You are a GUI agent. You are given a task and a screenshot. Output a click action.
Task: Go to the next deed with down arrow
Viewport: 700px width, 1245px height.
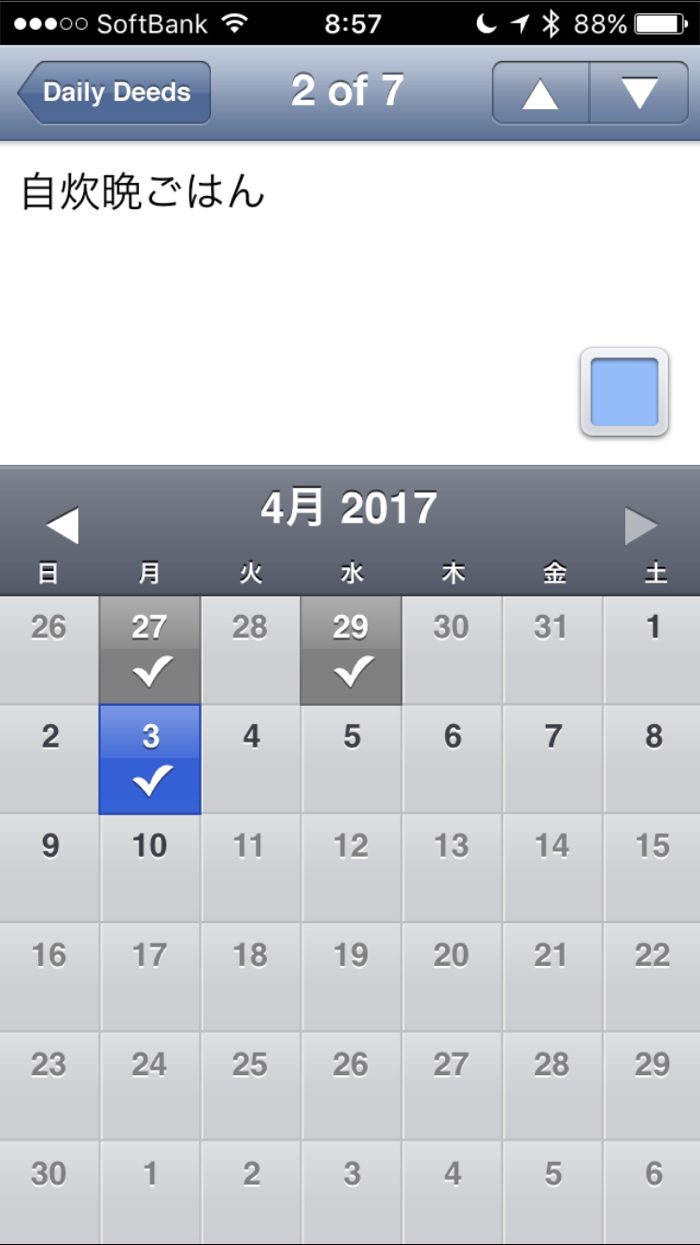pos(639,93)
